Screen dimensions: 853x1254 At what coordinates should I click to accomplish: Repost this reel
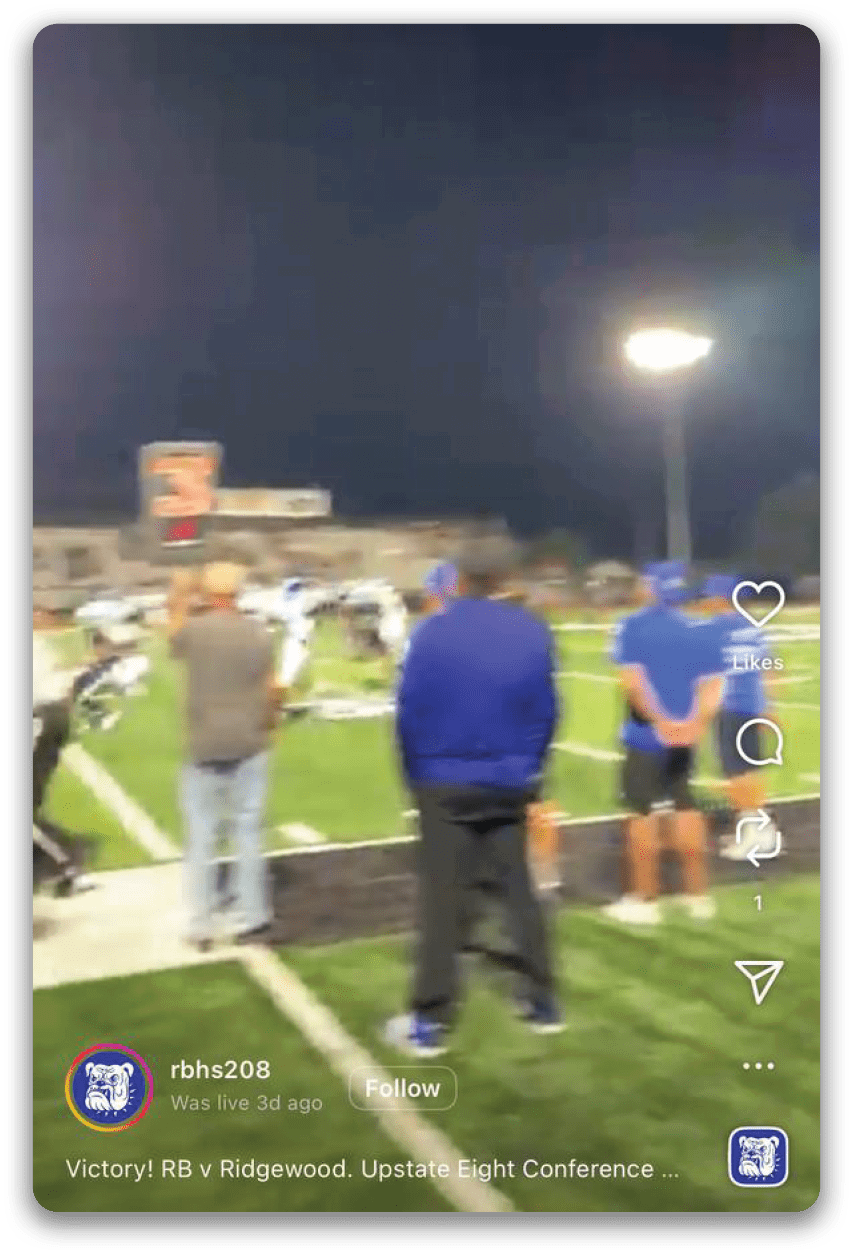coord(758,839)
